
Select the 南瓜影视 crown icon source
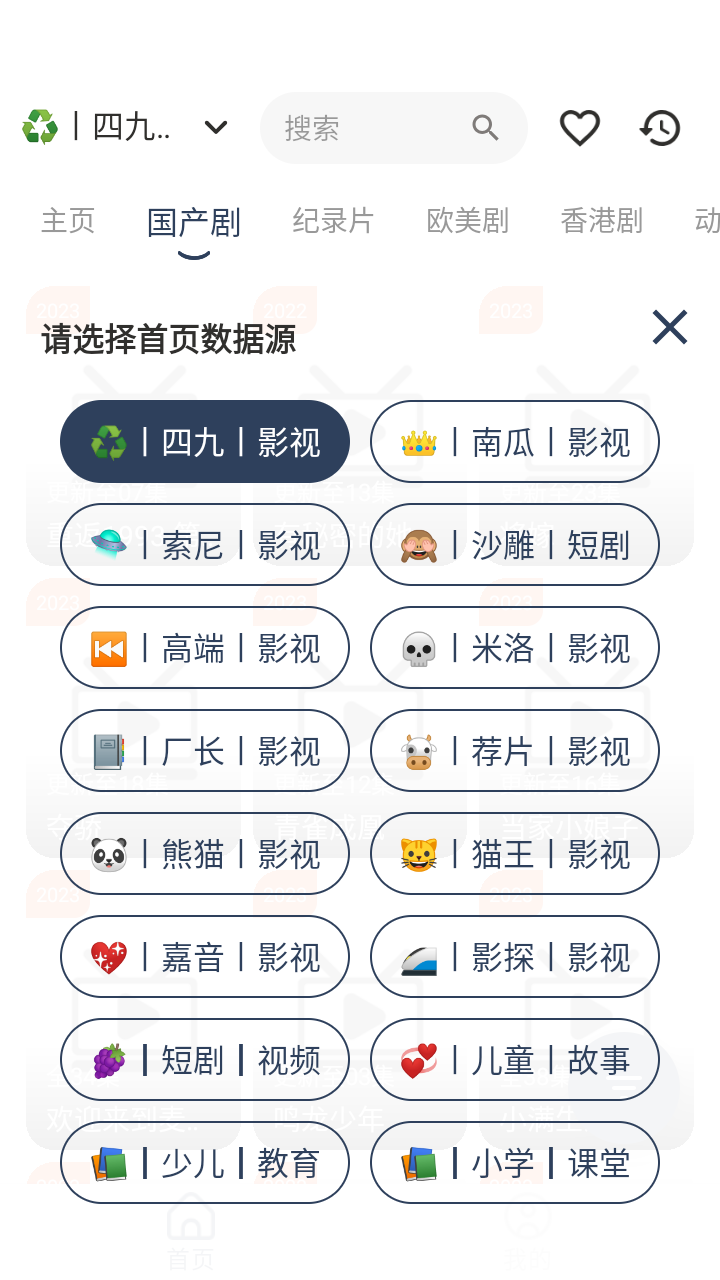pyautogui.click(x=514, y=441)
